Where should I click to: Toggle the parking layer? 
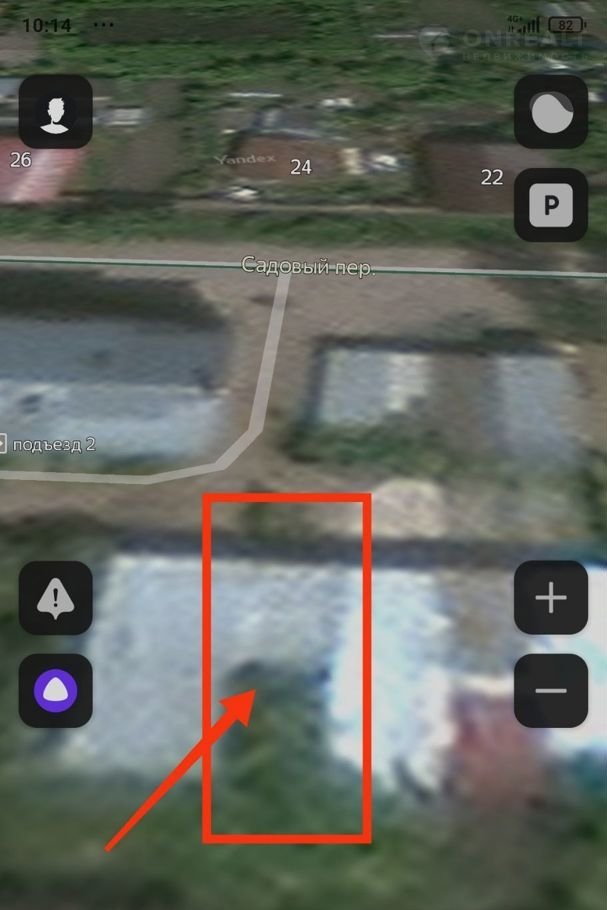click(x=550, y=205)
